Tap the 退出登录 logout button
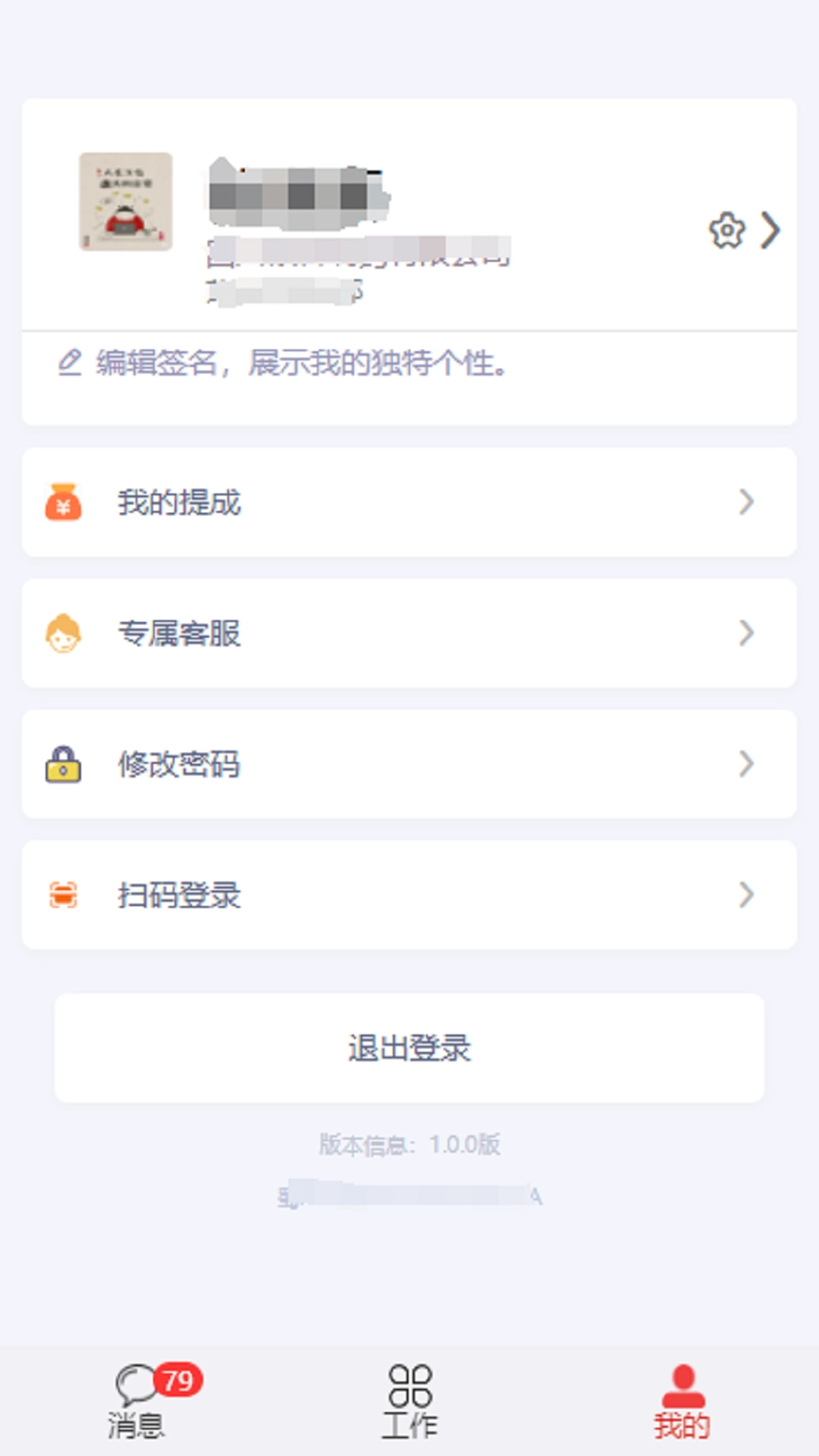819x1456 pixels. (x=409, y=1048)
